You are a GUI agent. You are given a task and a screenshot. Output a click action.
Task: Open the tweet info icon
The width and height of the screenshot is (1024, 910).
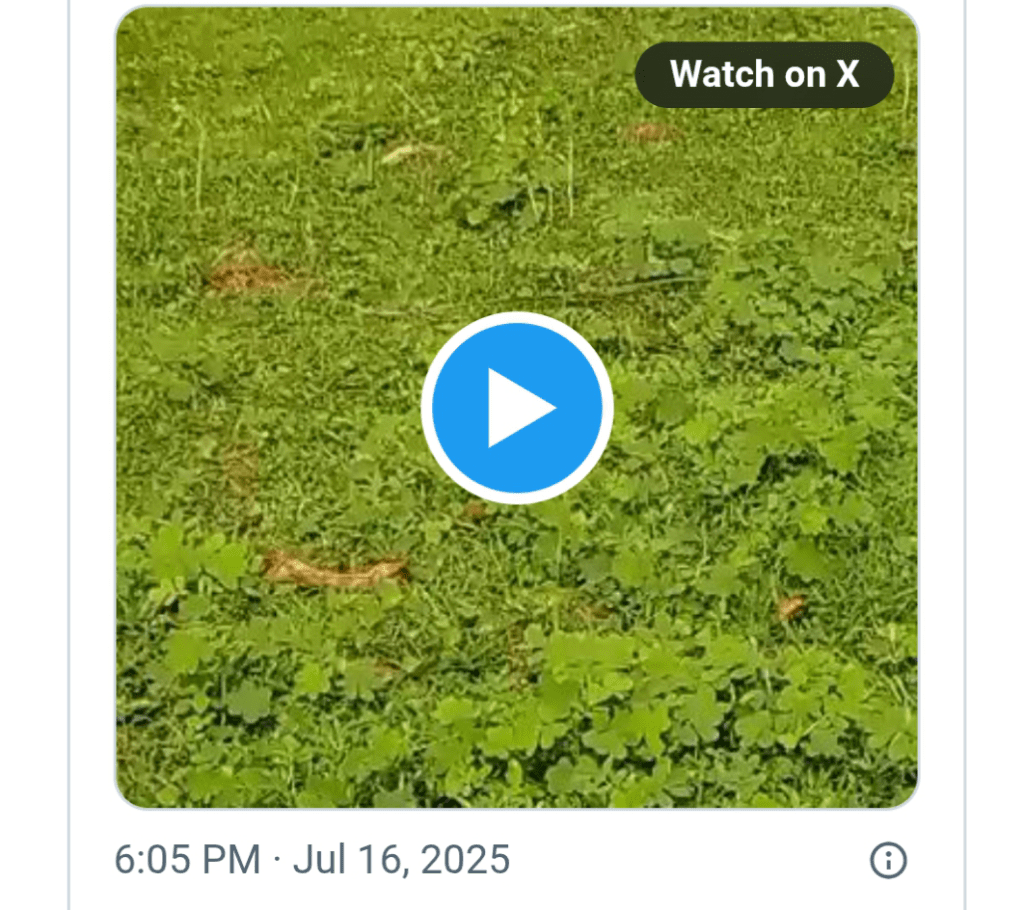pyautogui.click(x=888, y=860)
